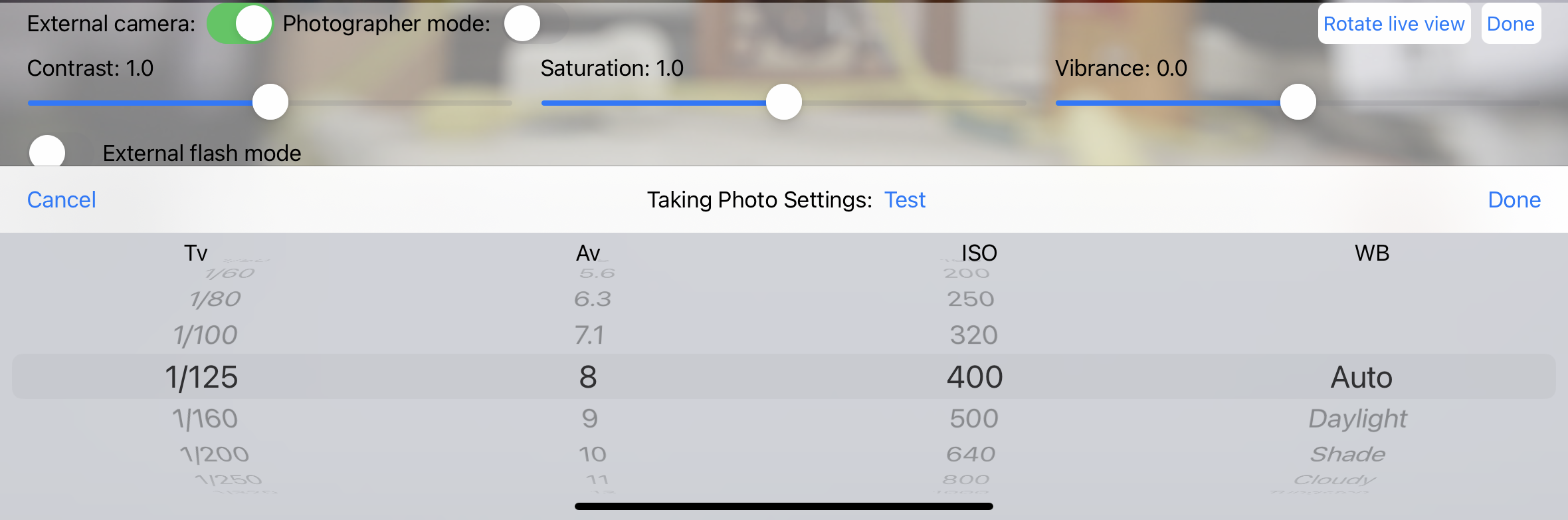Confirm photo settings with Done
Viewport: 1568px width, 520px height.
click(1514, 199)
